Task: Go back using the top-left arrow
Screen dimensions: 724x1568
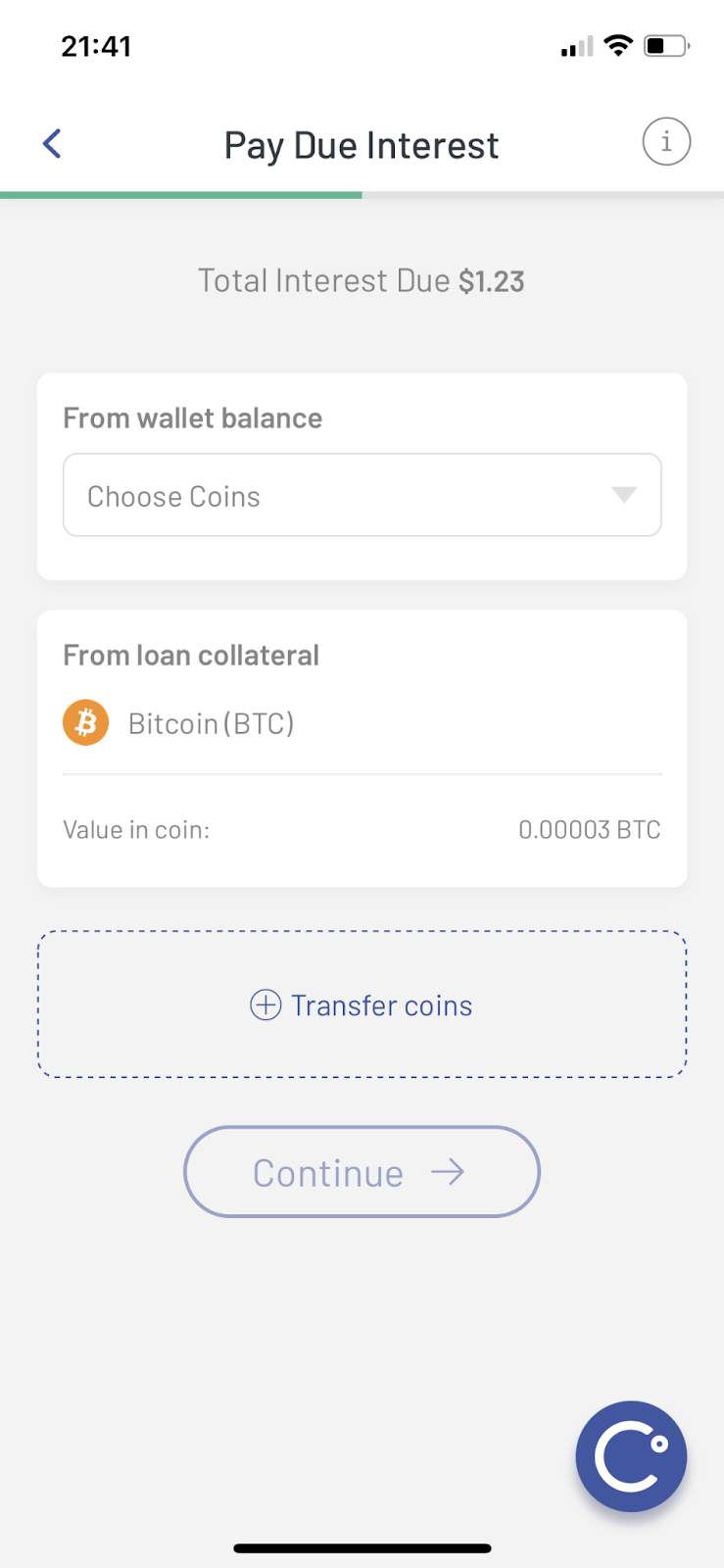Action: pyautogui.click(x=52, y=144)
